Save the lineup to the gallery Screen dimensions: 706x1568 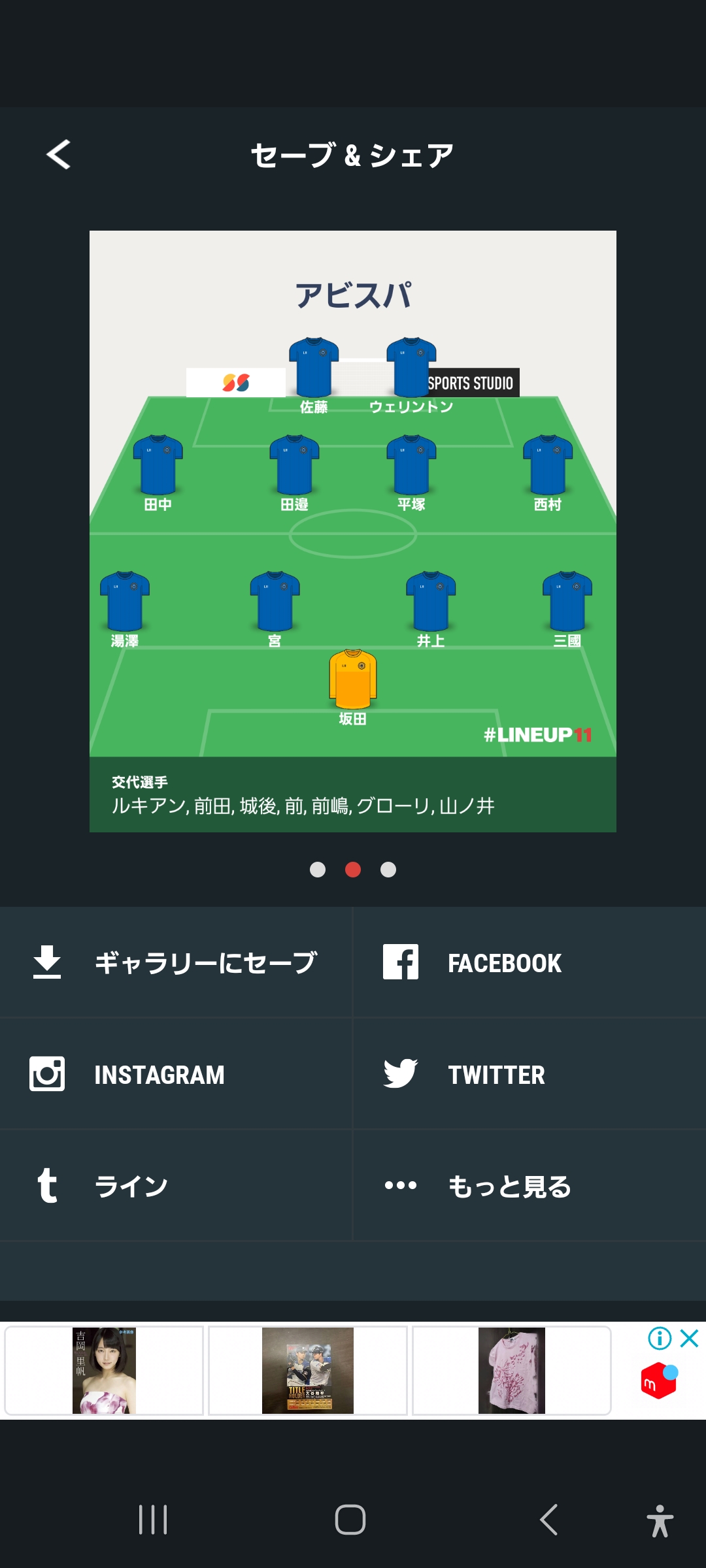point(176,962)
